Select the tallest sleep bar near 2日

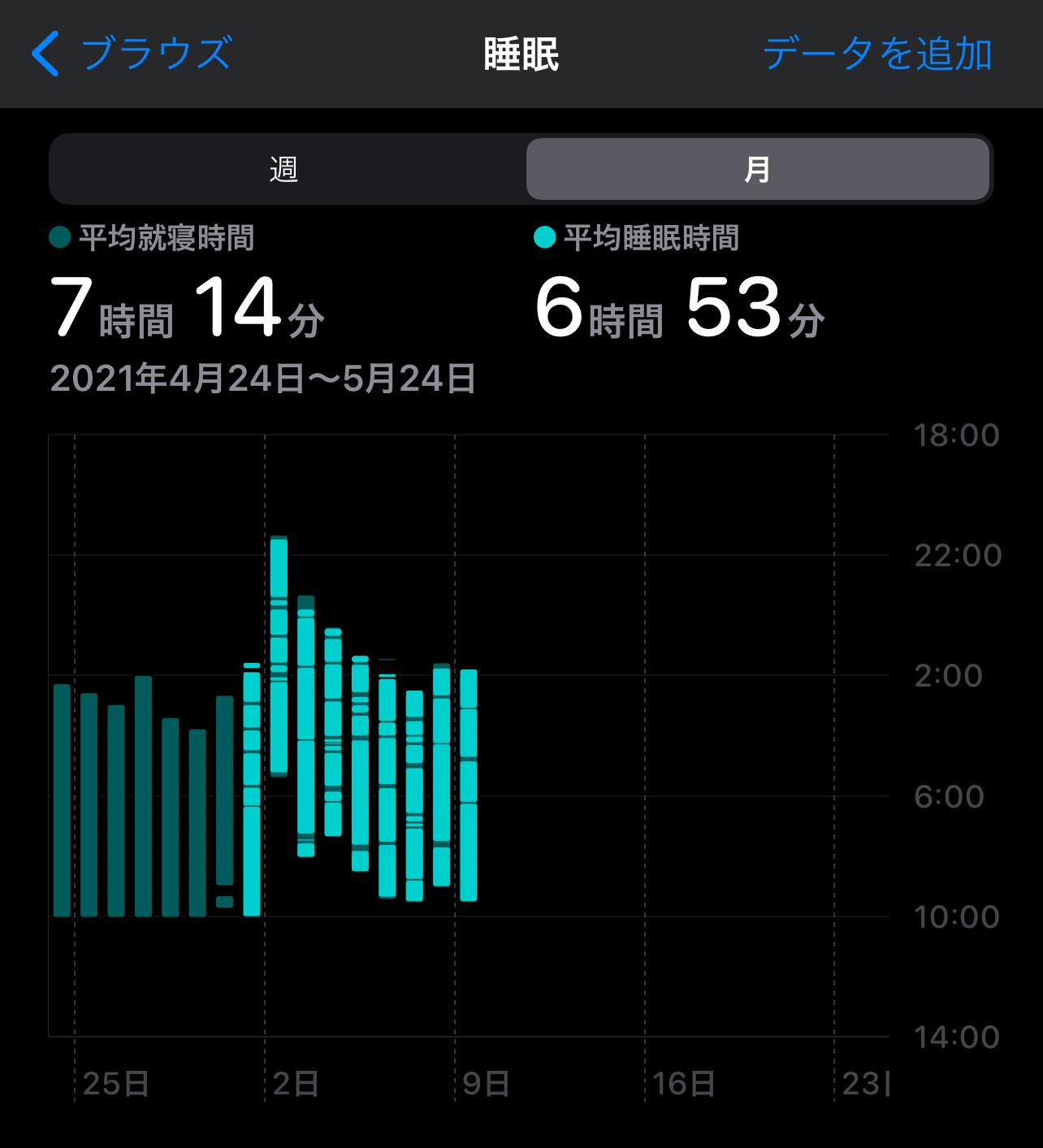(x=280, y=650)
